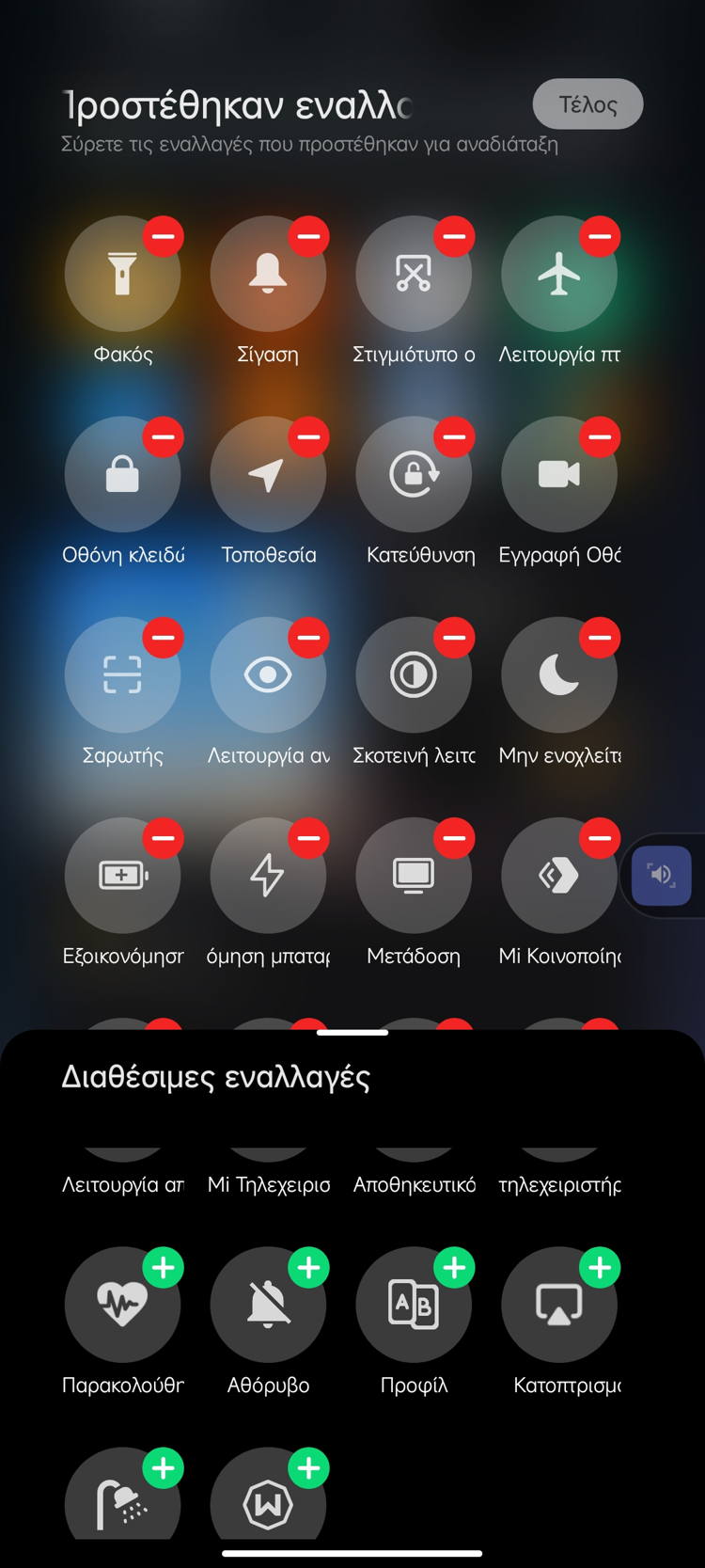
Task: Remove the Σαρωτής scanner toggle
Action: [x=163, y=637]
